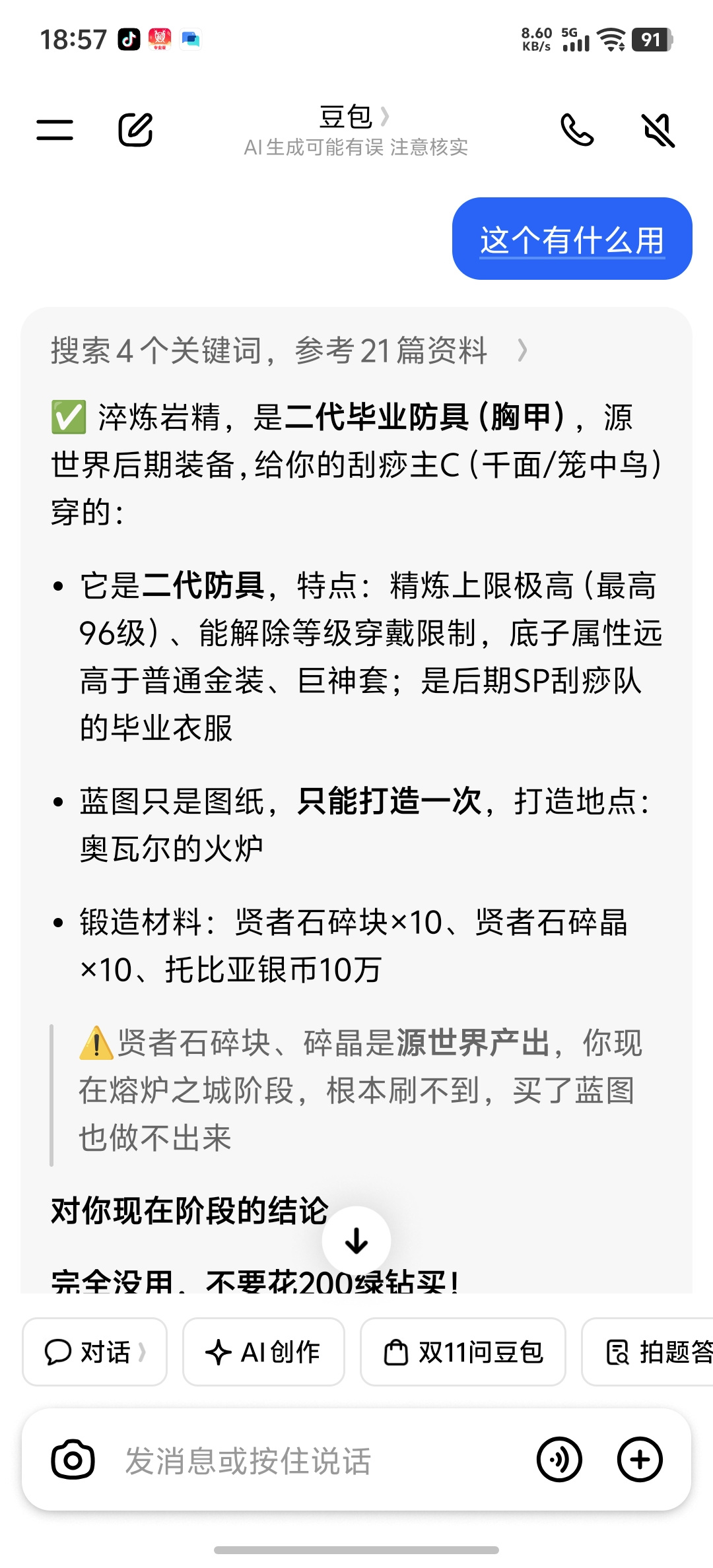The image size is (713, 1568).
Task: Select the 对话 chip
Action: pos(94,1352)
